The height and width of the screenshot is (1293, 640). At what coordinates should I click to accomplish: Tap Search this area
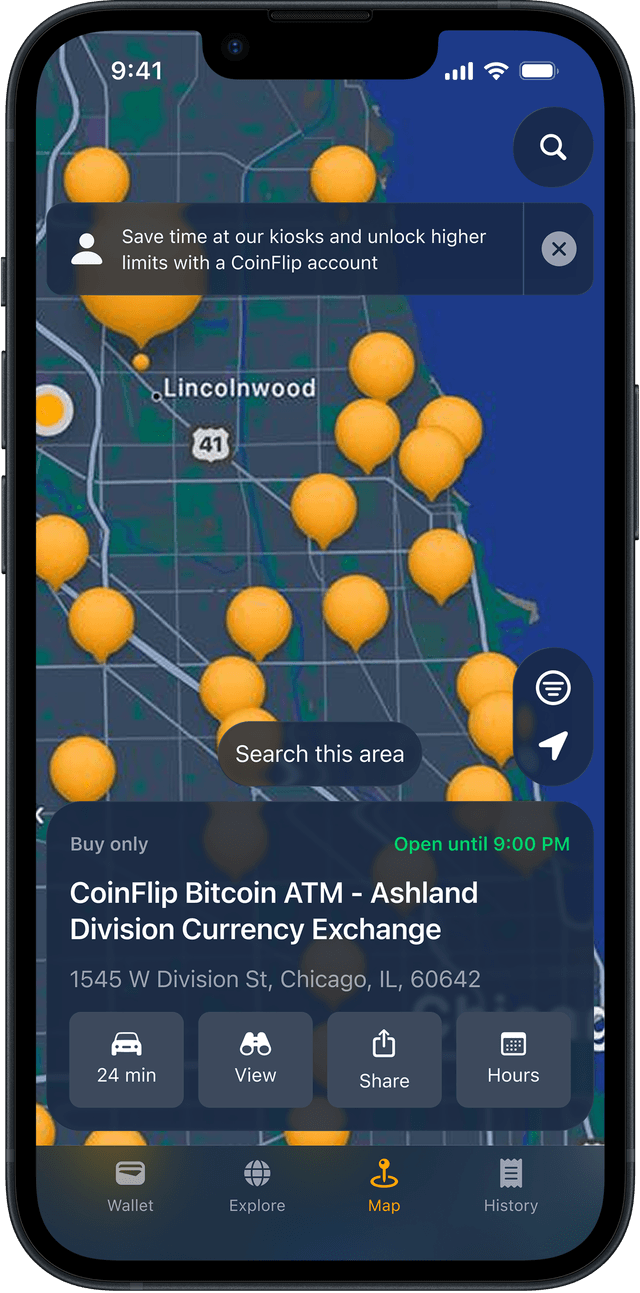pyautogui.click(x=320, y=754)
